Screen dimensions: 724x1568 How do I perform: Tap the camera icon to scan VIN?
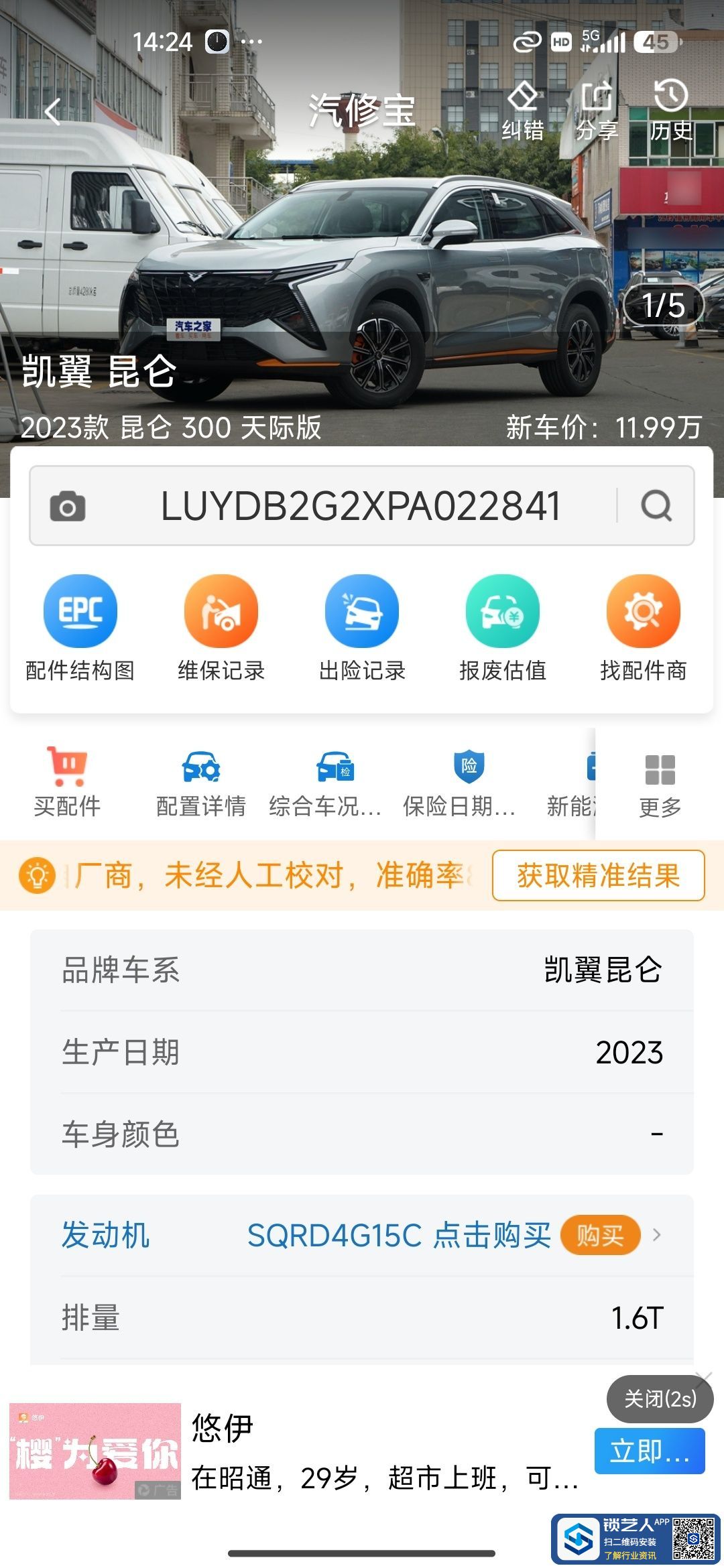click(x=68, y=506)
